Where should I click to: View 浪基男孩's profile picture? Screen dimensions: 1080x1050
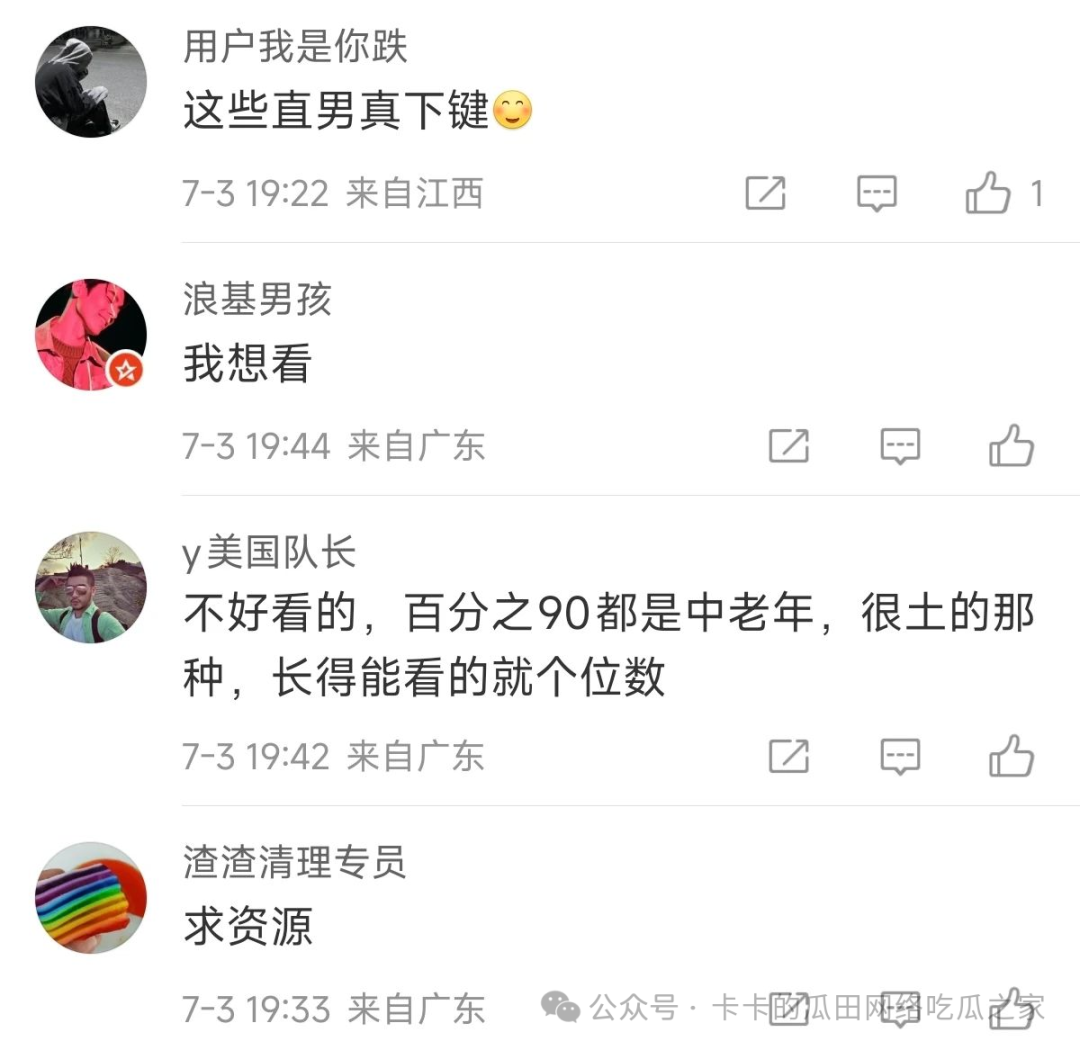[x=91, y=334]
